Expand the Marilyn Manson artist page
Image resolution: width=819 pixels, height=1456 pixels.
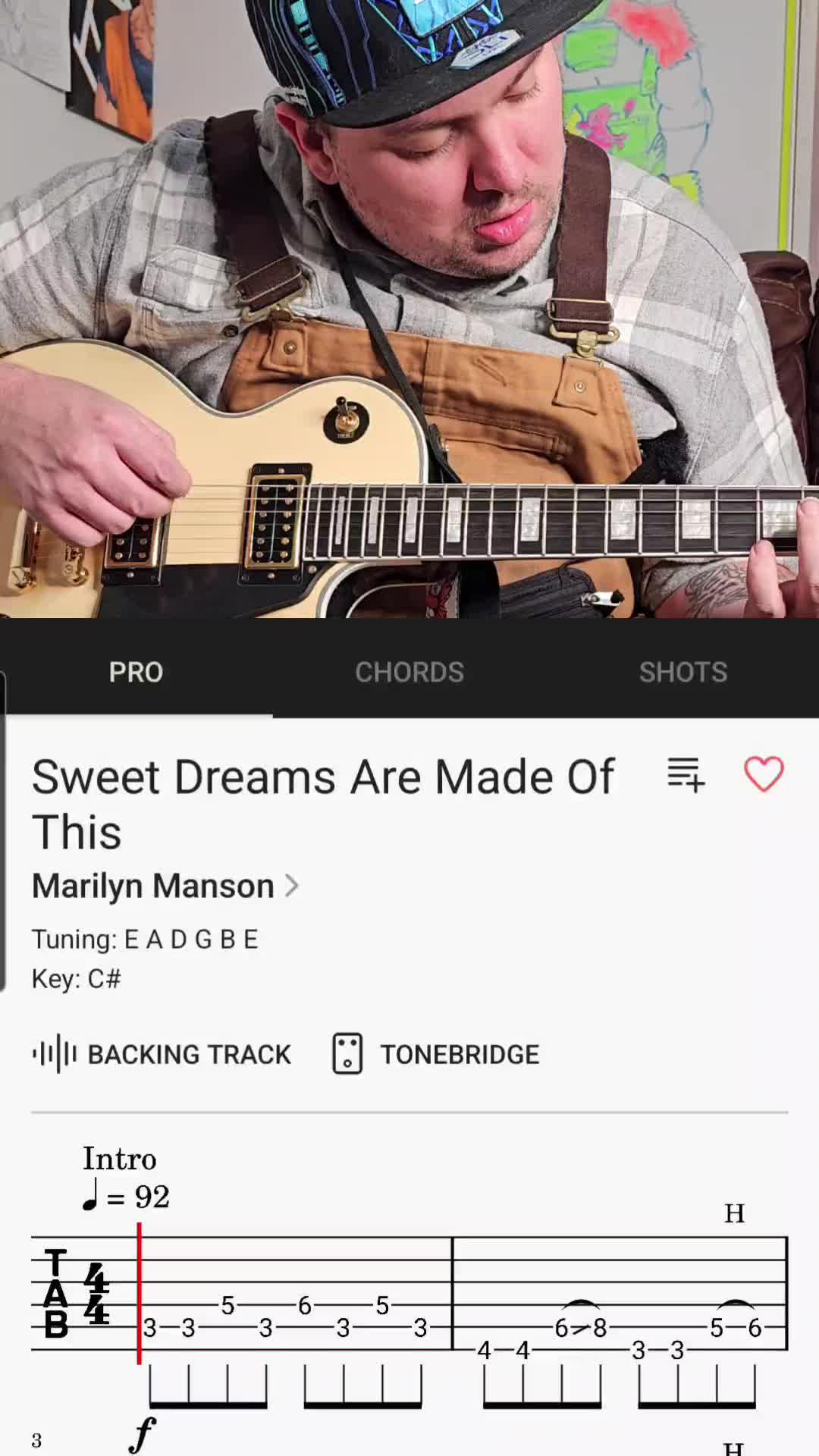[x=291, y=885]
